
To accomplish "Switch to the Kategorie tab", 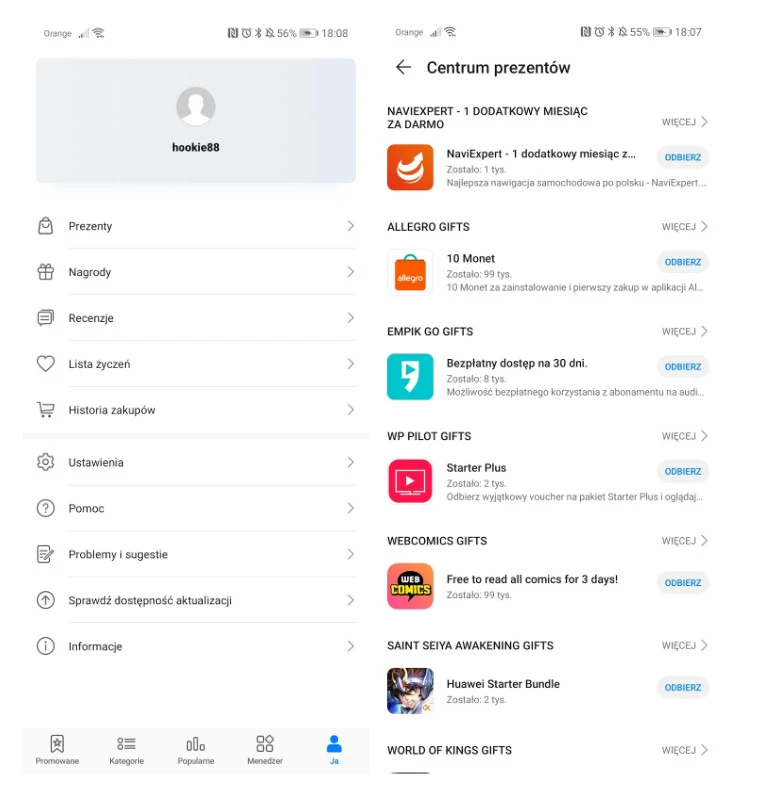I will tap(126, 750).
